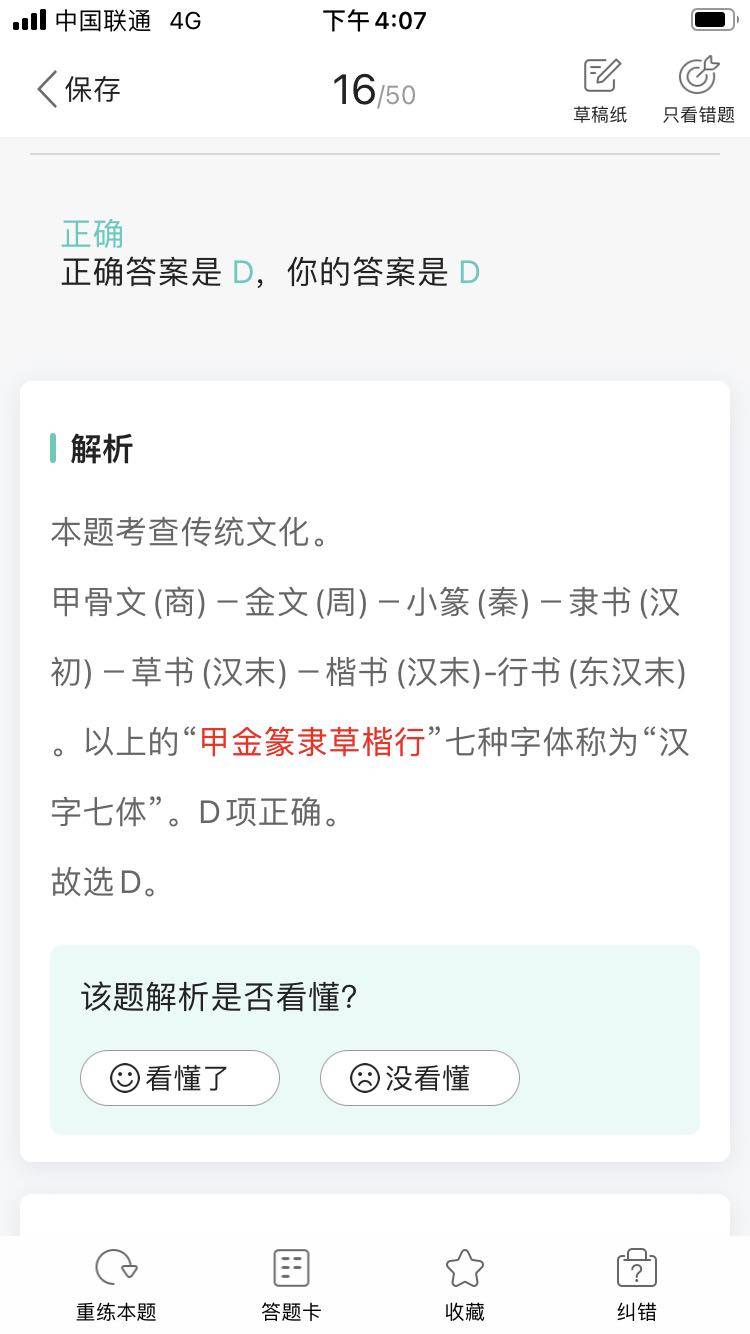The height and width of the screenshot is (1334, 750).
Task: Open the 草稿纸 scratch paper
Action: 600,90
